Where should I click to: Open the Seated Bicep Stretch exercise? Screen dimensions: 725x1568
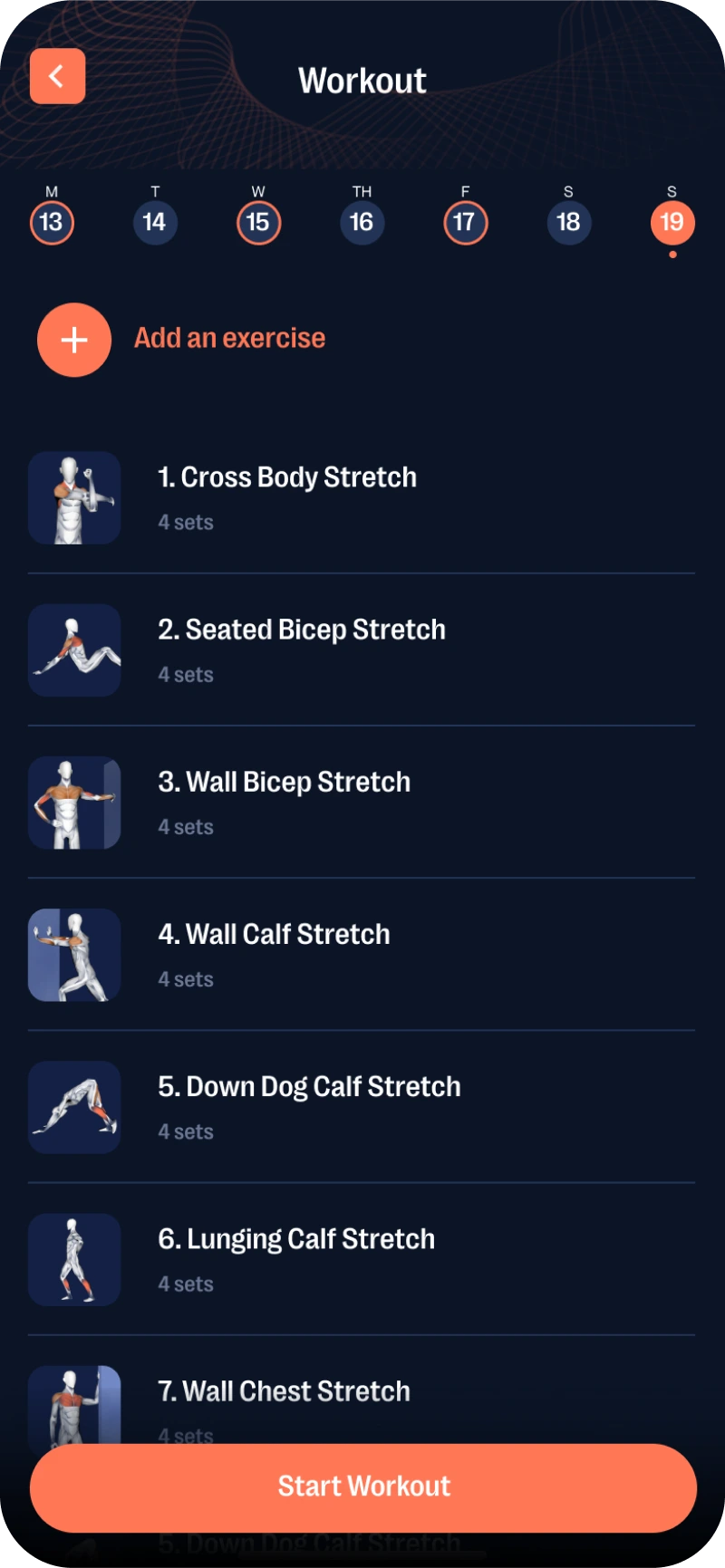362,650
